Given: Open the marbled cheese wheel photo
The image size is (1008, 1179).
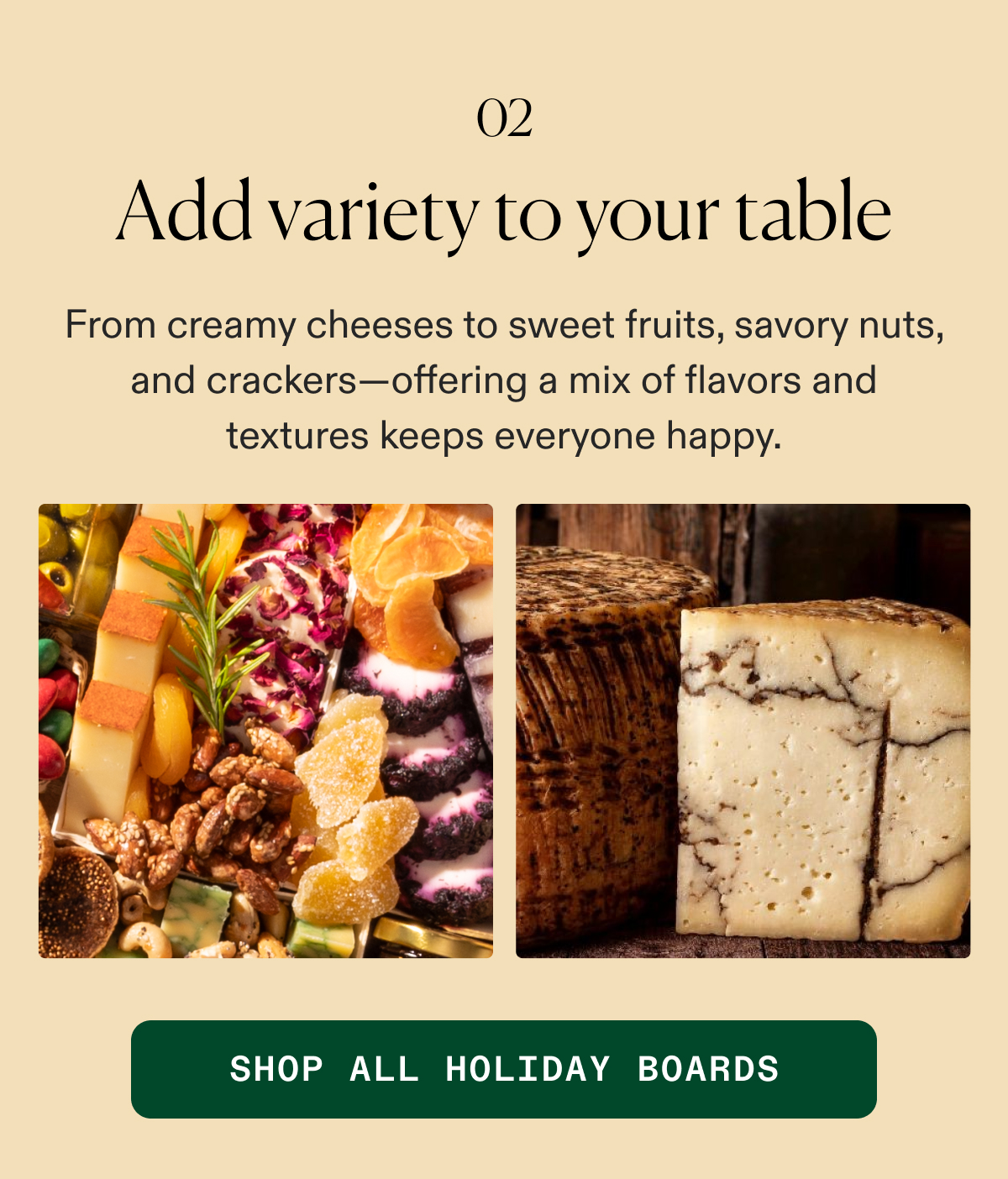Looking at the screenshot, I should (743, 731).
